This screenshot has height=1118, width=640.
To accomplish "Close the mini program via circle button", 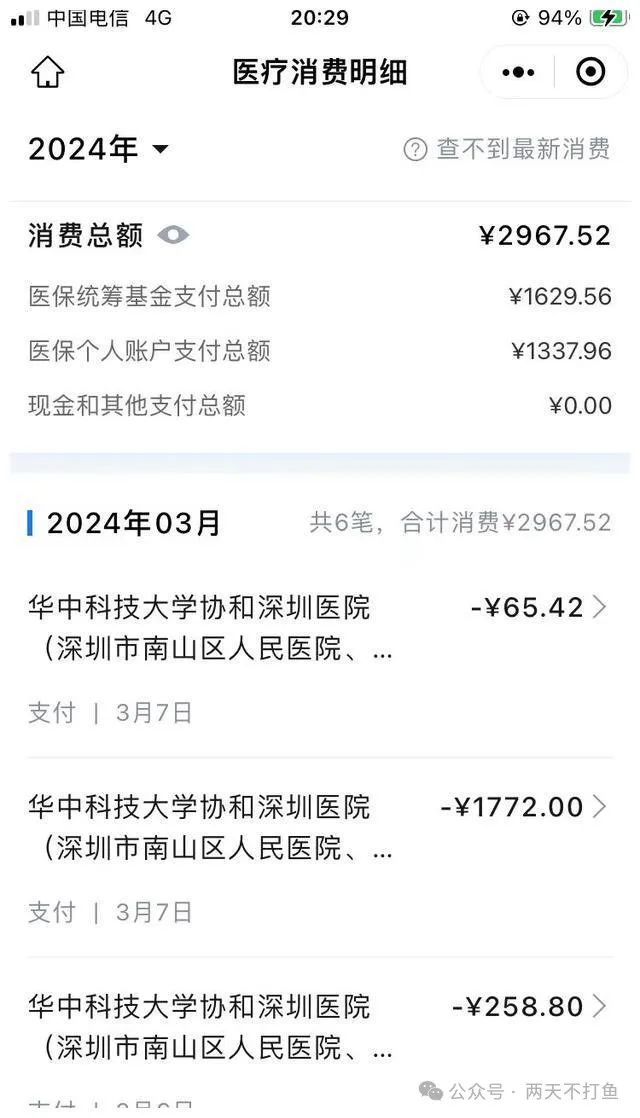I will tap(590, 72).
